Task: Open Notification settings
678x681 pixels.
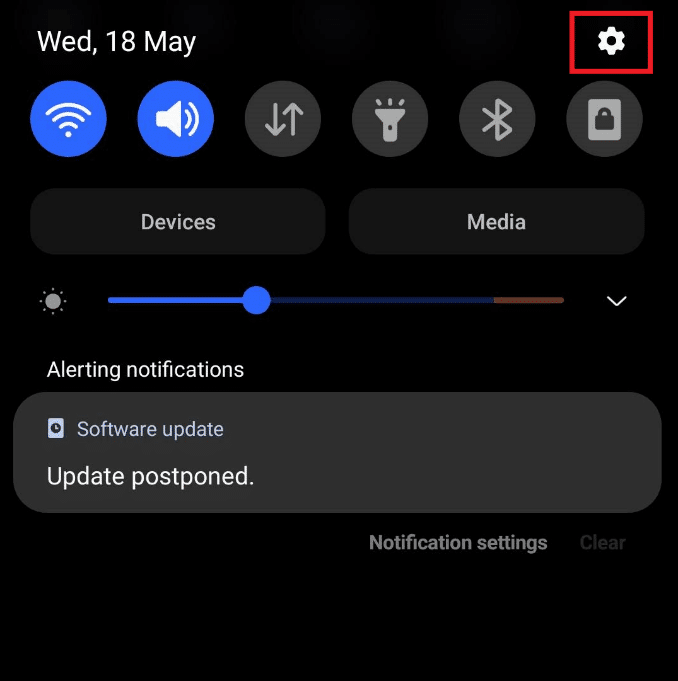Action: click(458, 543)
